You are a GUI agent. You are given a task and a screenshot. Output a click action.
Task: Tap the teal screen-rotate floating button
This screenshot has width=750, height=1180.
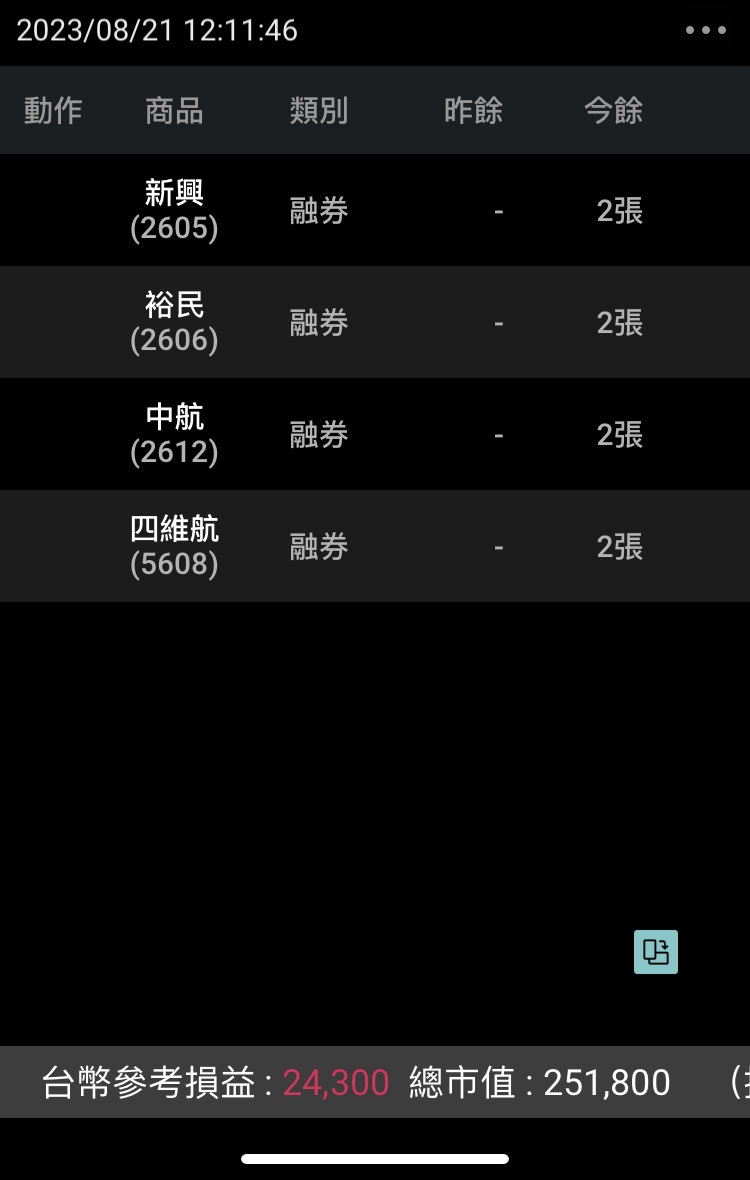656,951
